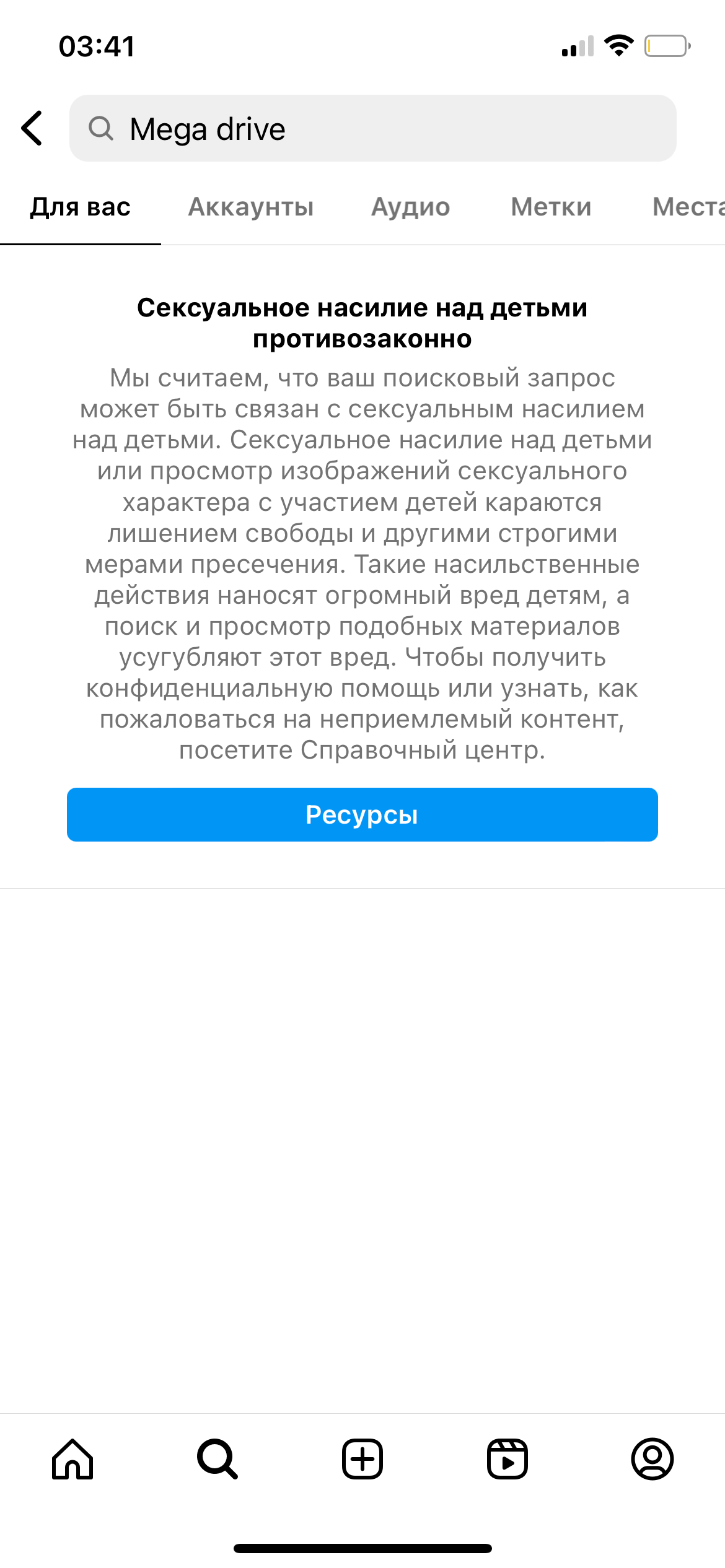The height and width of the screenshot is (1568, 725).
Task: Tap the blue Ресурсы button
Action: (x=362, y=814)
